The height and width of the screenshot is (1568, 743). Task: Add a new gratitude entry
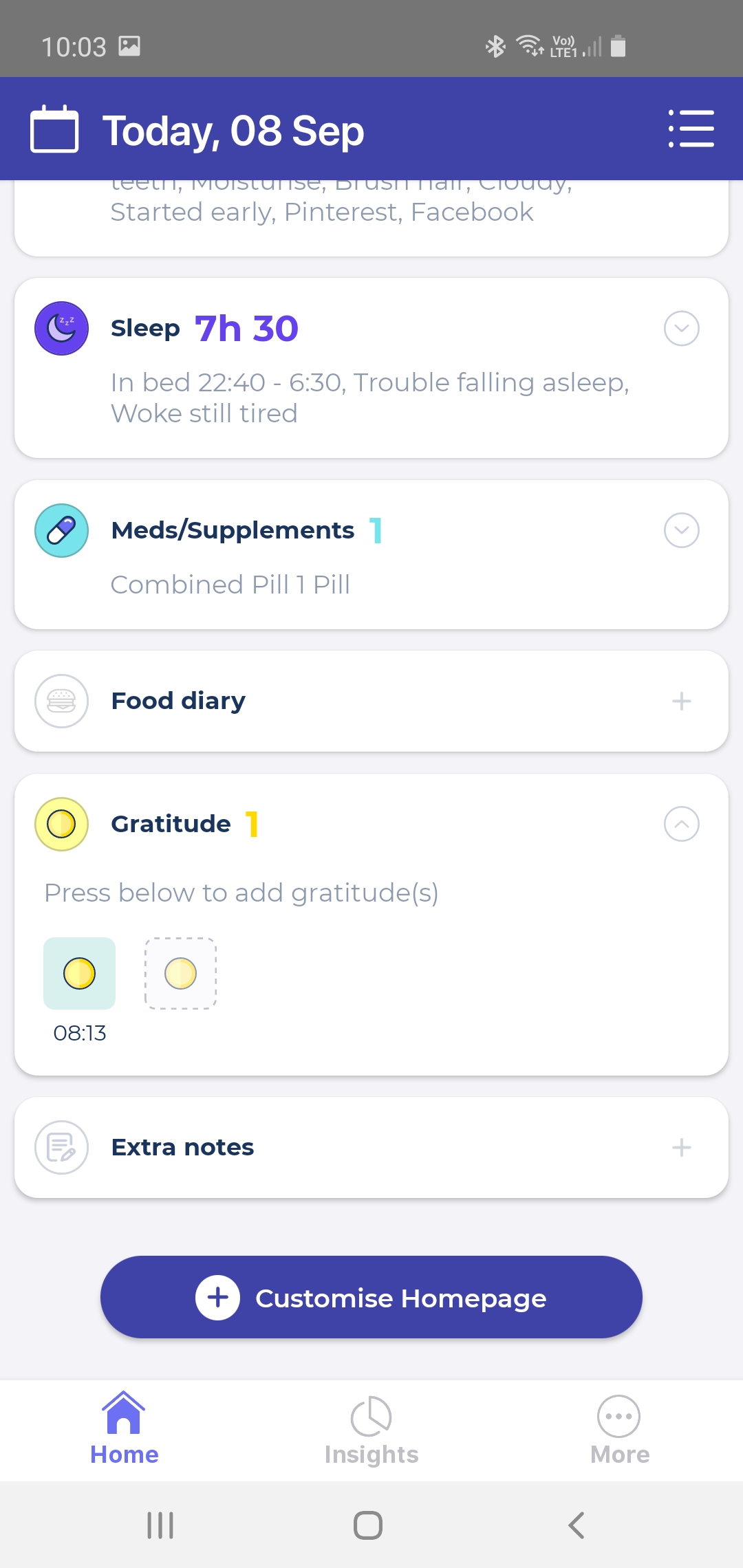pos(180,973)
